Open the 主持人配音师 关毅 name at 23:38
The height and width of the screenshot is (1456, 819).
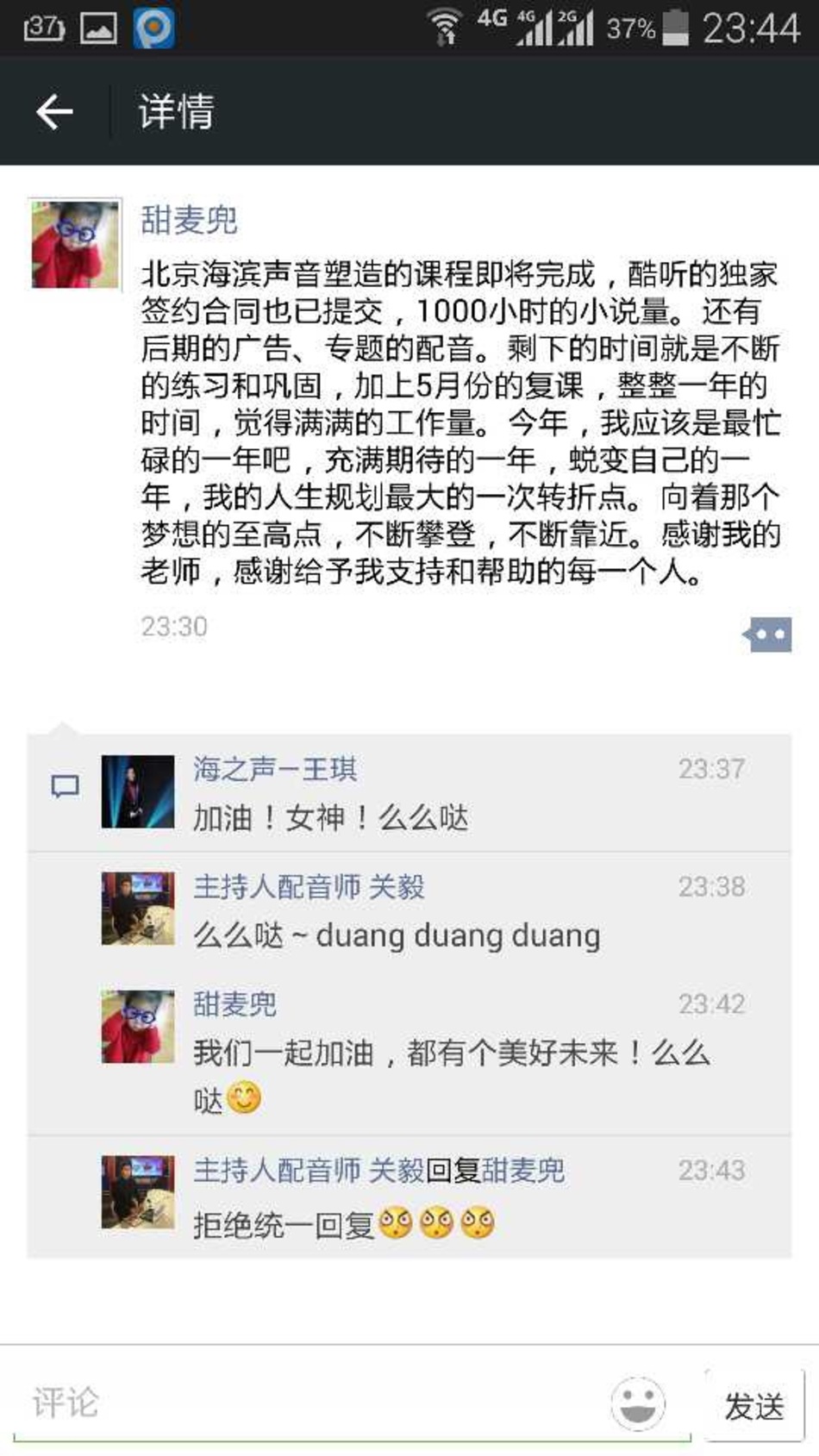point(309,886)
